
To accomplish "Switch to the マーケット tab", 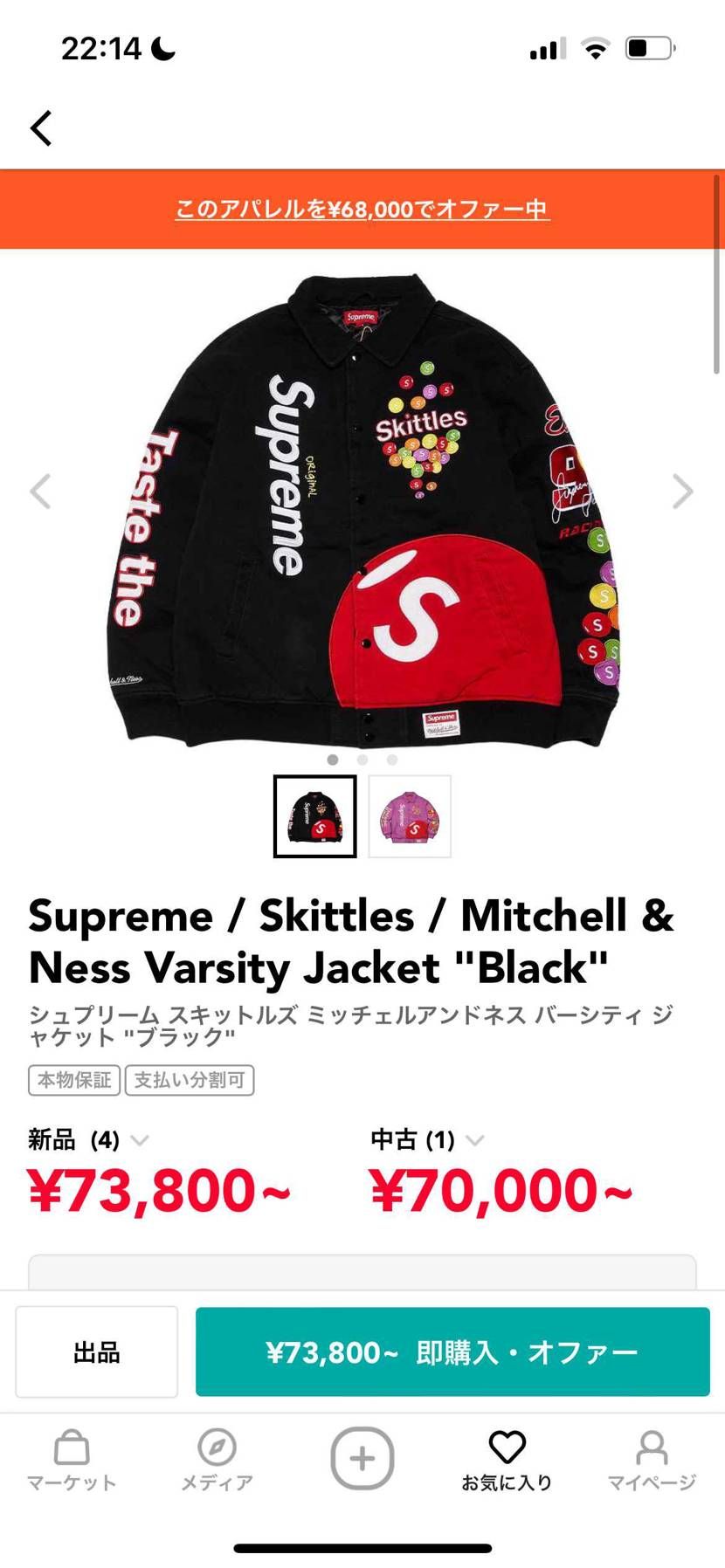I will (72, 1461).
